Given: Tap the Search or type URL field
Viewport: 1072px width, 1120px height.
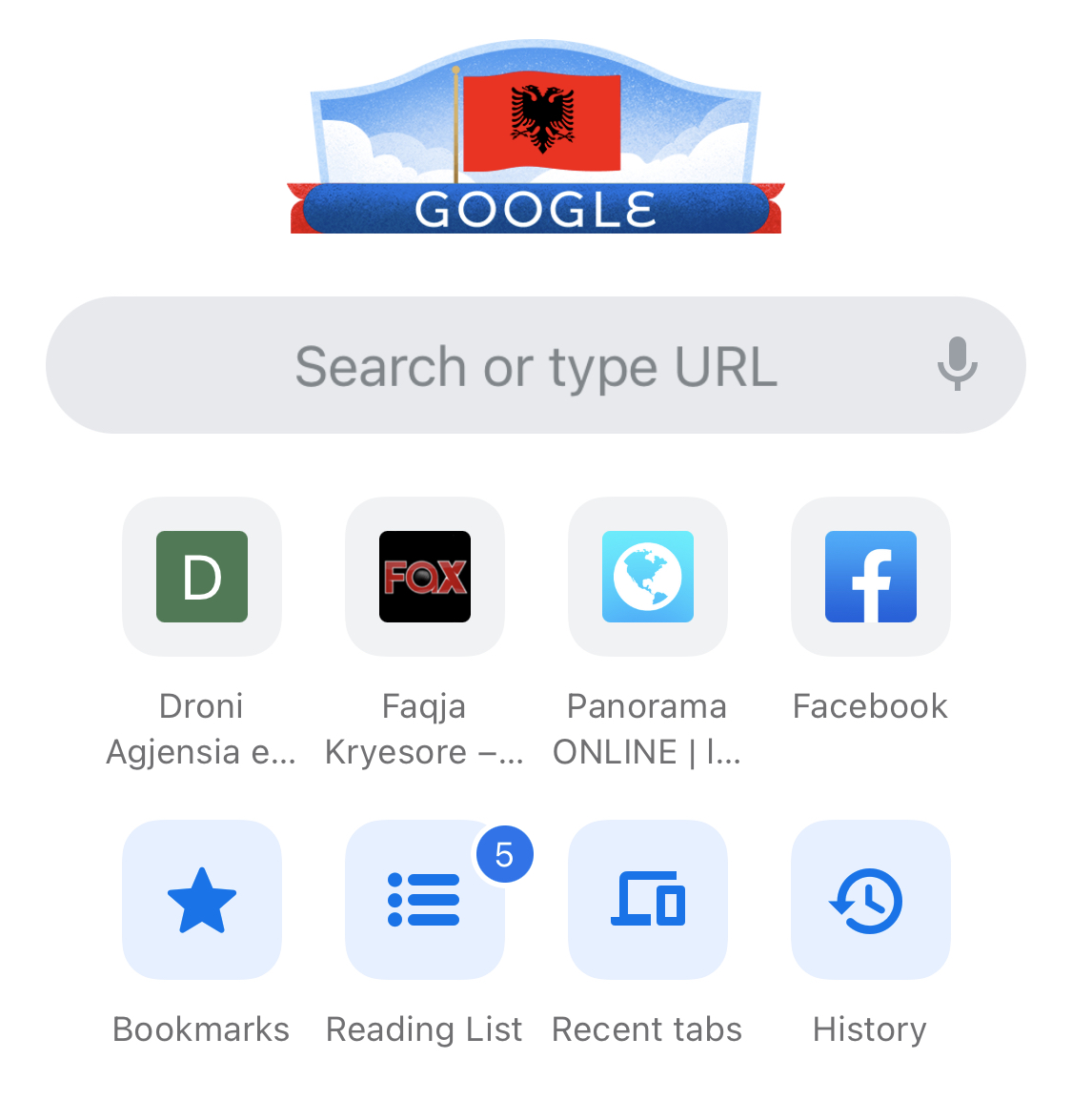Looking at the screenshot, I should coord(536,364).
